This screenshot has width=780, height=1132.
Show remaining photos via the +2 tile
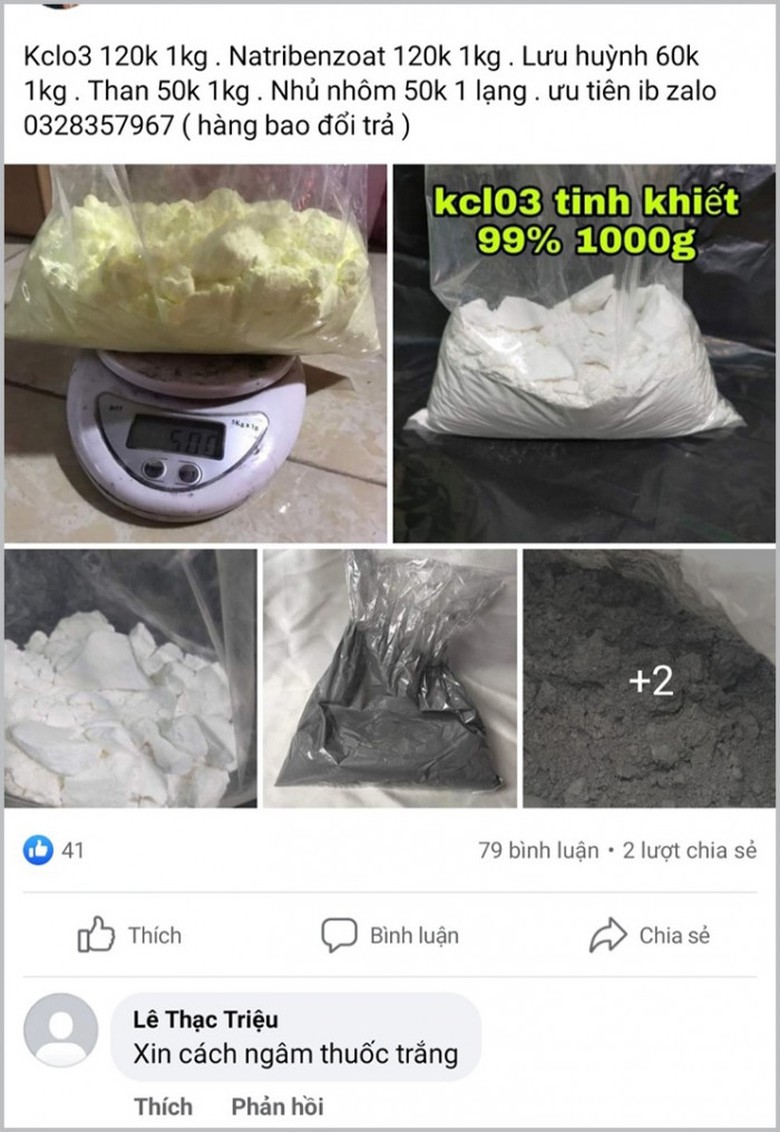pos(650,677)
